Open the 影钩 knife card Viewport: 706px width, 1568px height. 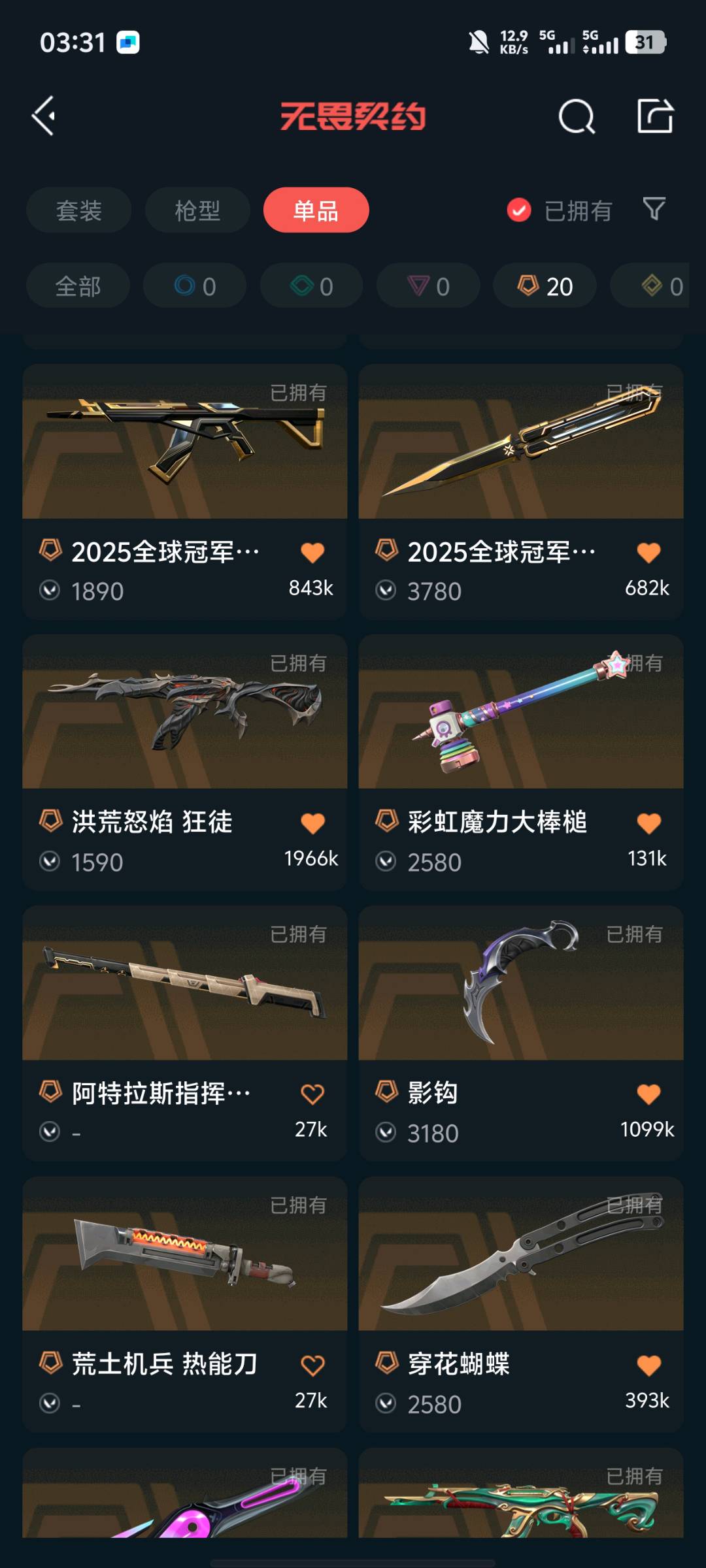(521, 1033)
